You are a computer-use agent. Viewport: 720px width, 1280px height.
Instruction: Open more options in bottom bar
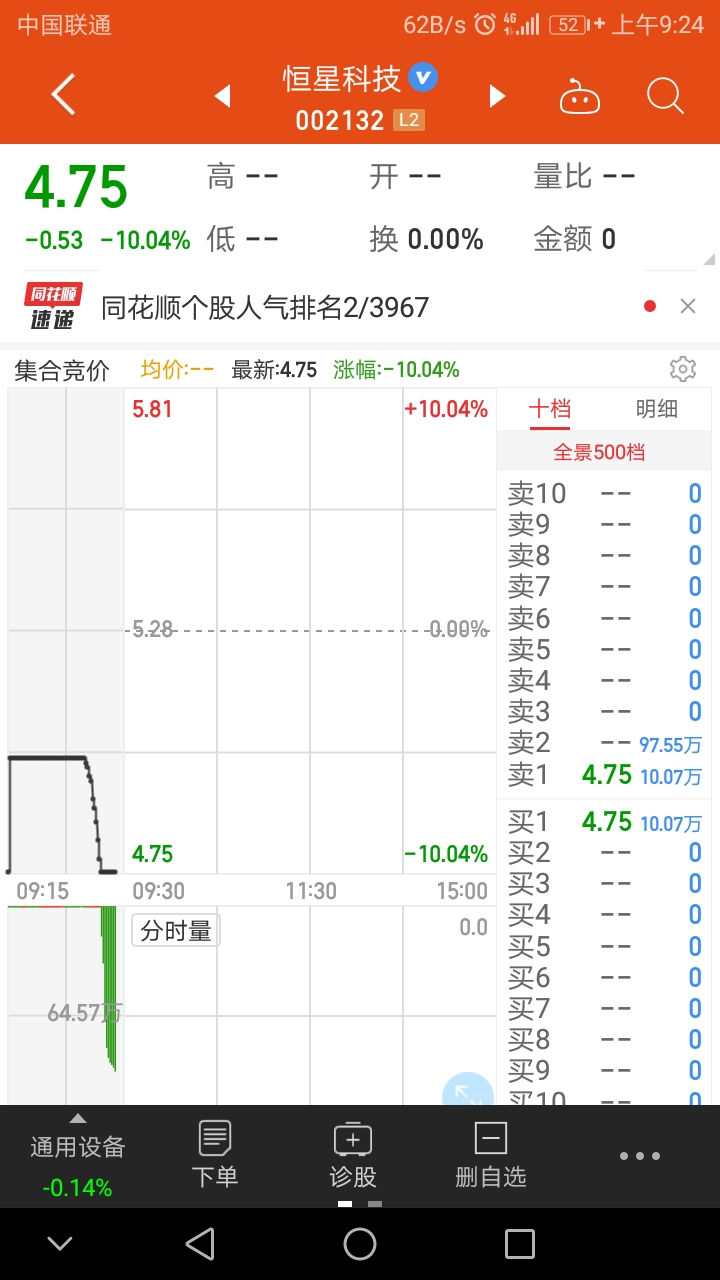pos(639,1156)
